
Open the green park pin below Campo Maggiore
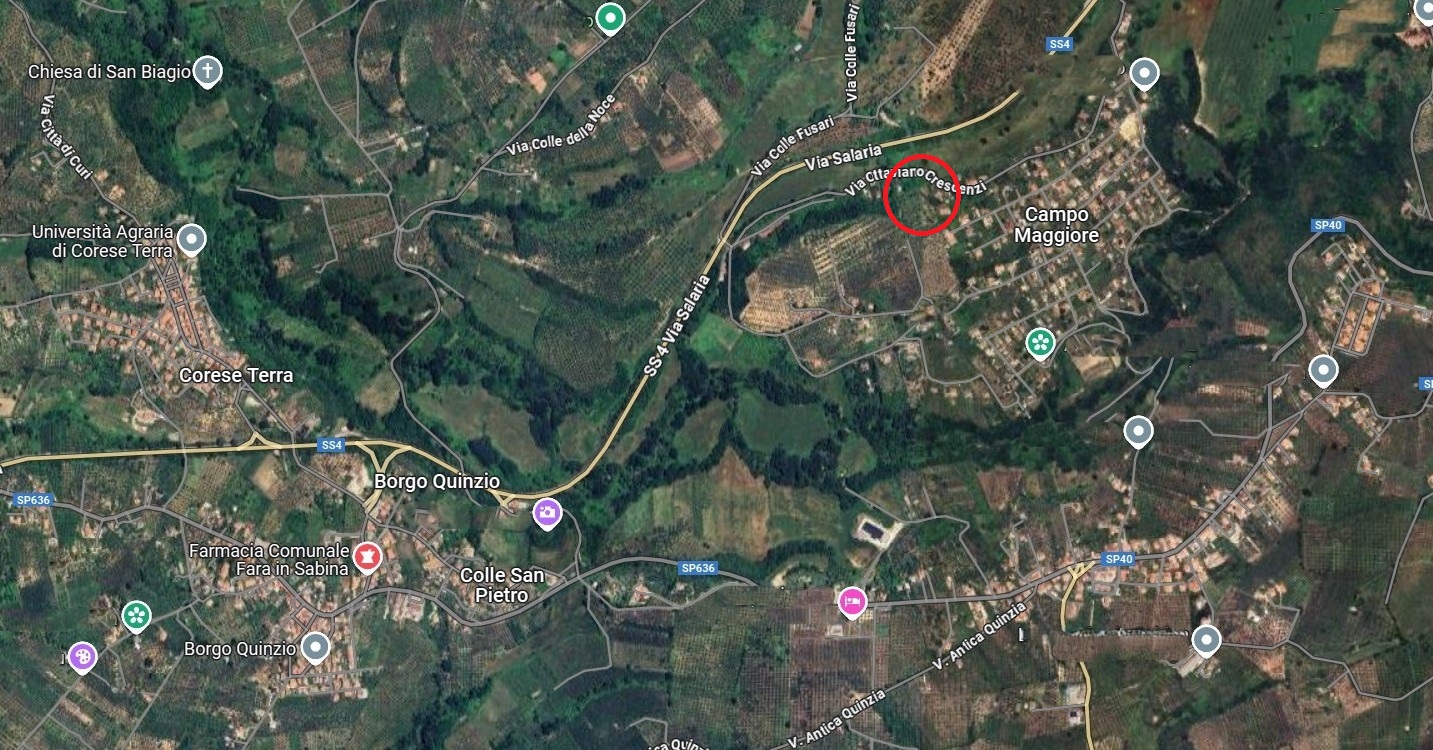[x=1041, y=343]
